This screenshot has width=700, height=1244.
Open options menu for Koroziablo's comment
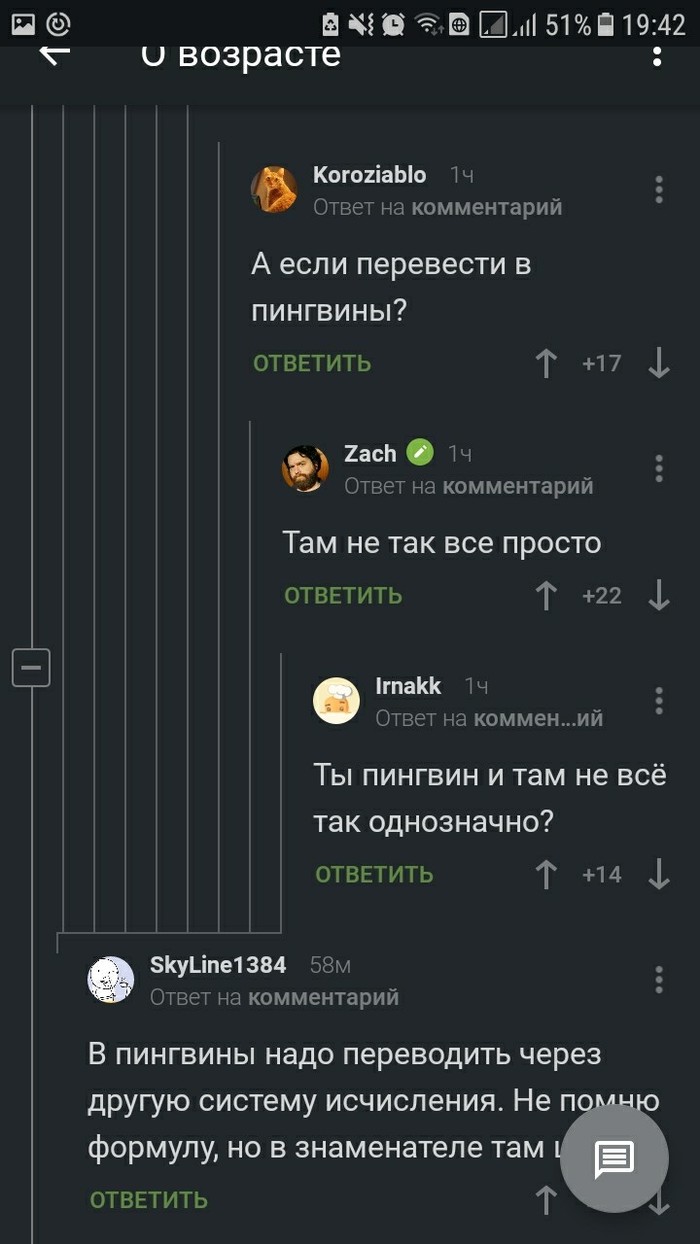658,189
